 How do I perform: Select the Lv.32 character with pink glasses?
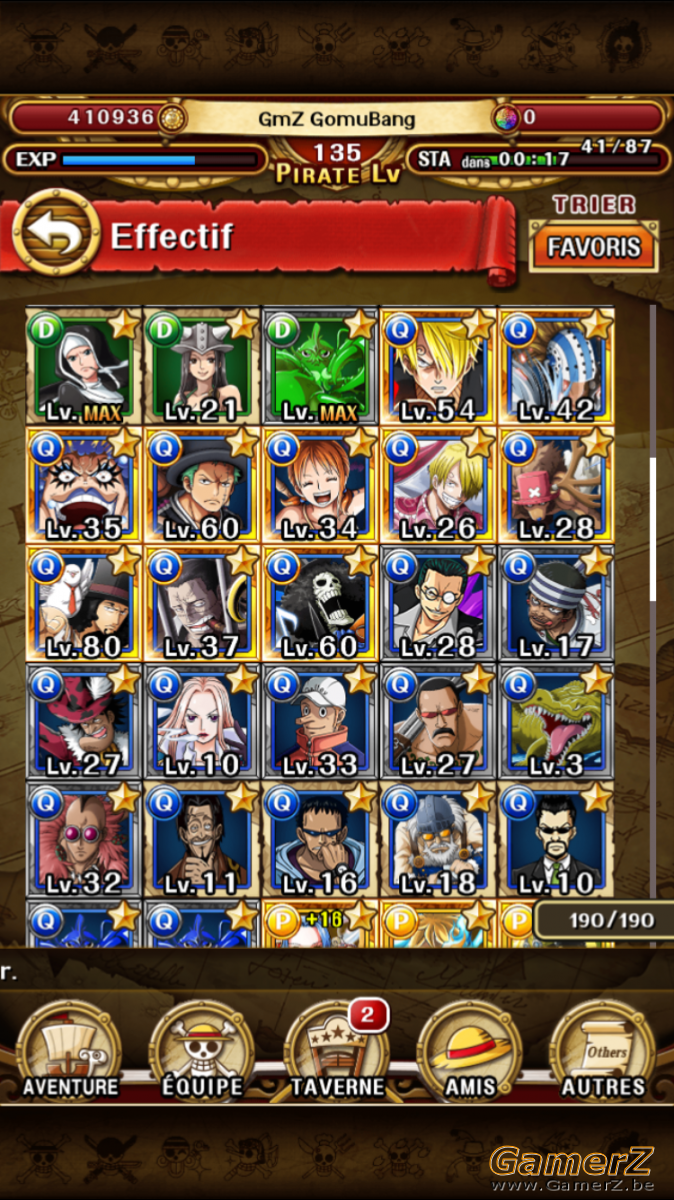(x=83, y=838)
